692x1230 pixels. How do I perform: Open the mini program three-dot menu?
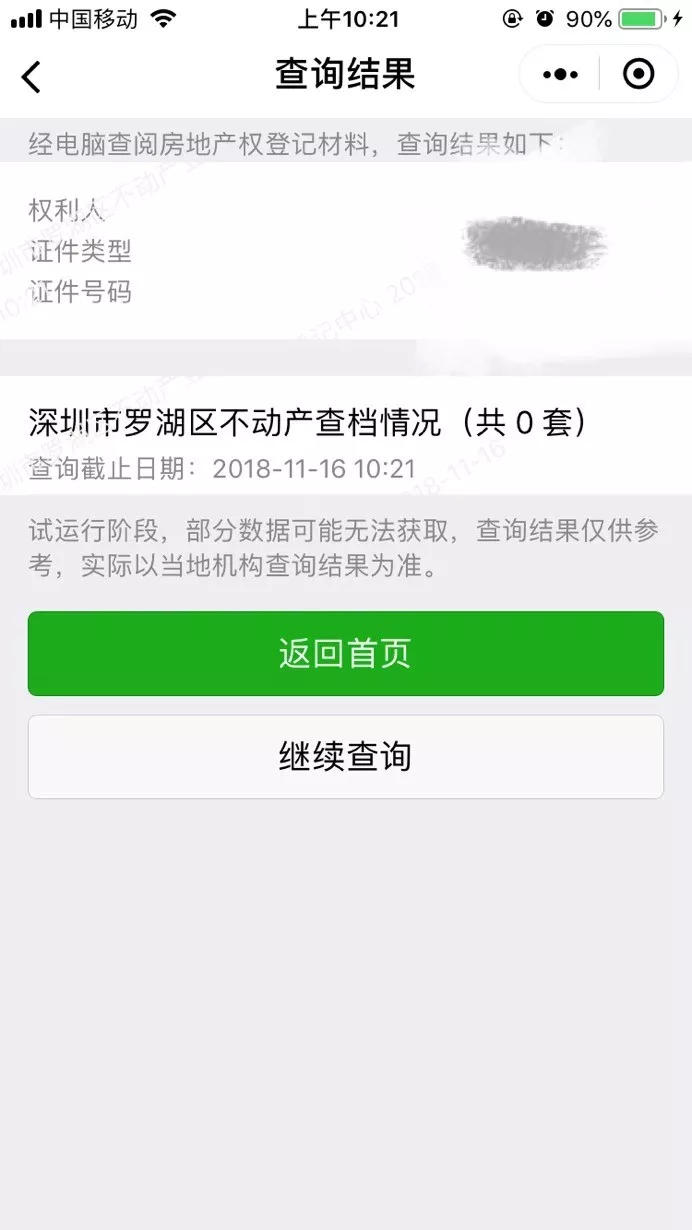coord(560,75)
